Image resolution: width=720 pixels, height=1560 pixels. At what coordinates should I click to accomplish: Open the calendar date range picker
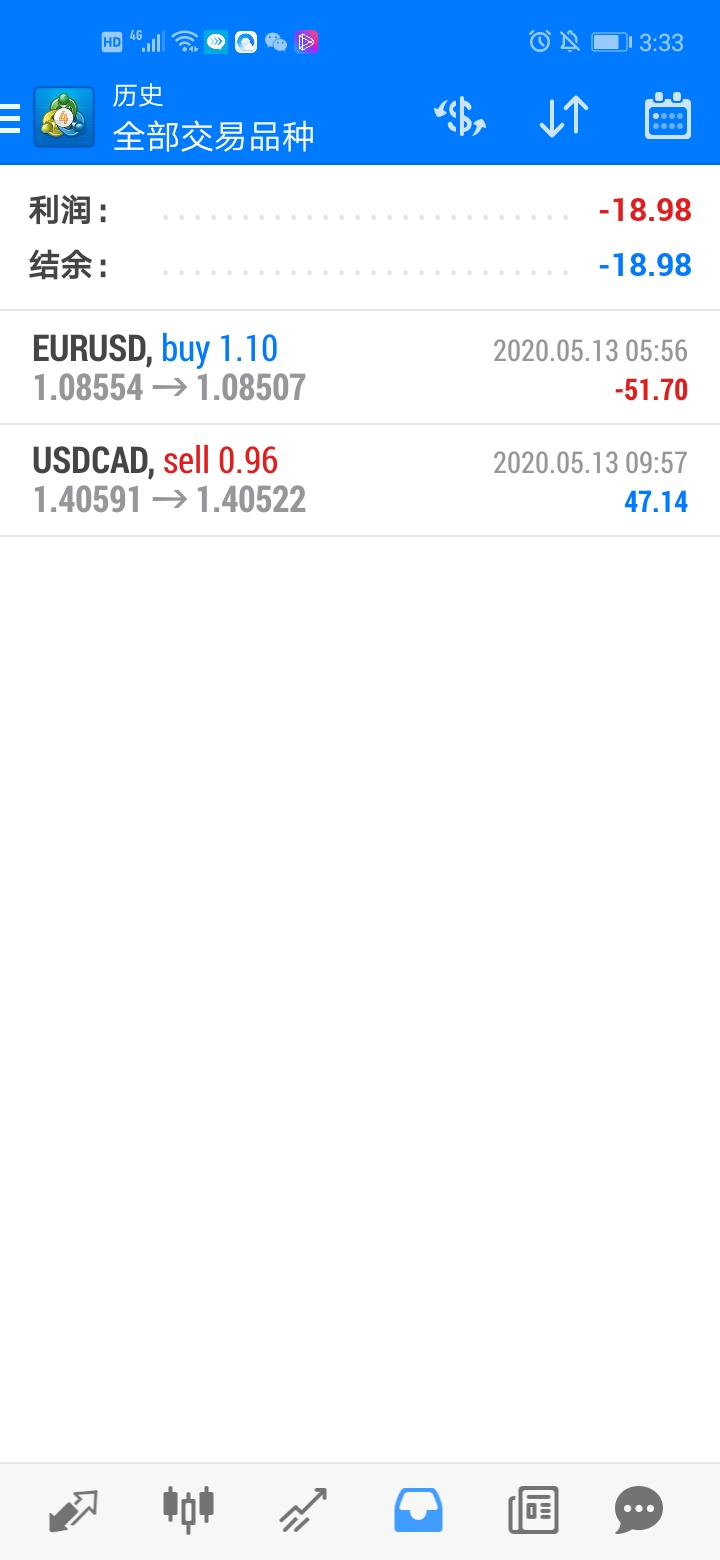(668, 116)
